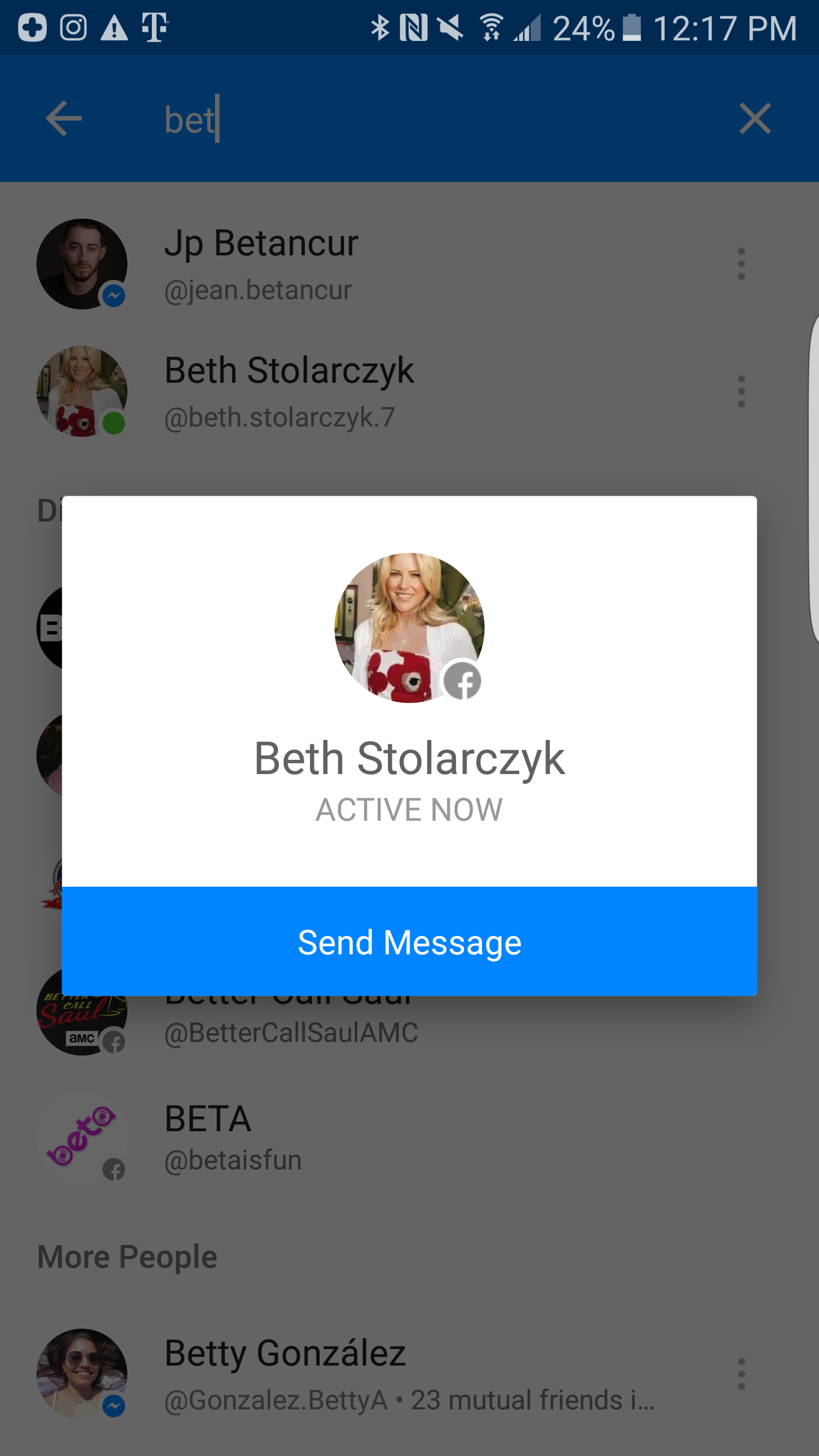This screenshot has width=819, height=1456.
Task: Go back using the arrow icon
Action: (x=64, y=118)
